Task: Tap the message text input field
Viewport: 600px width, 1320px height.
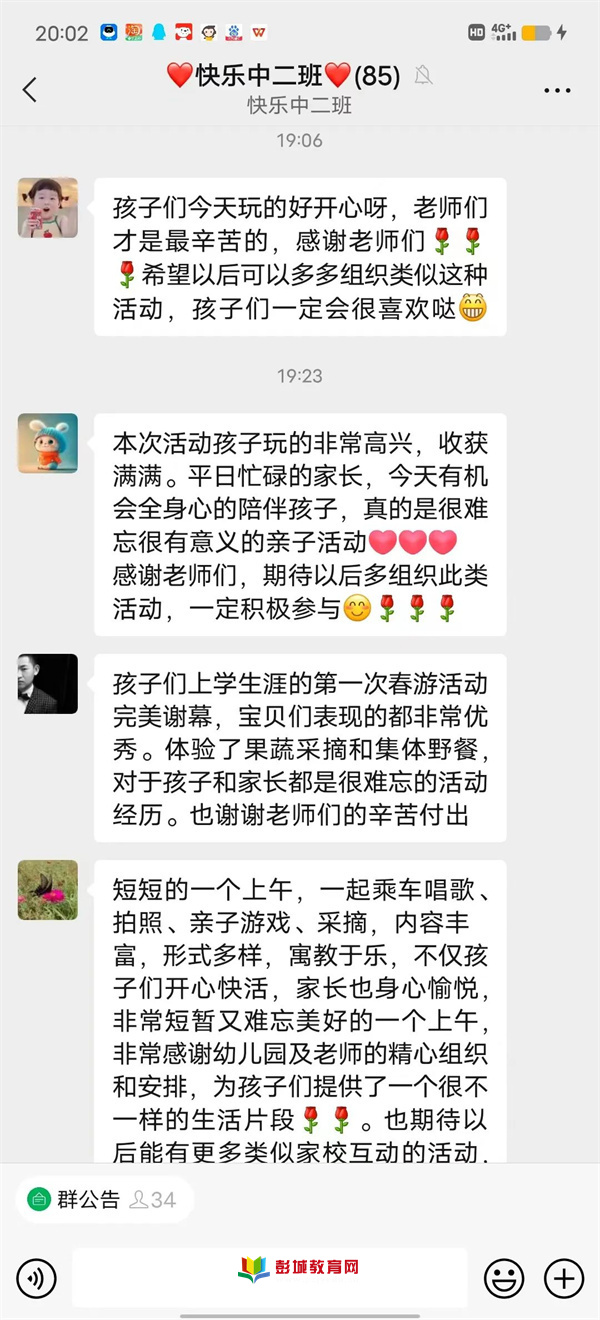Action: click(270, 1278)
